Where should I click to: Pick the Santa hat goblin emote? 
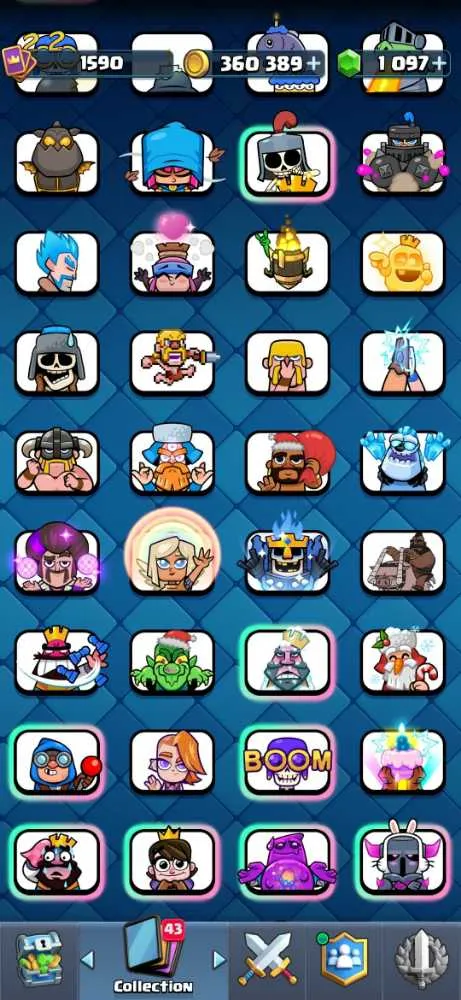point(172,662)
